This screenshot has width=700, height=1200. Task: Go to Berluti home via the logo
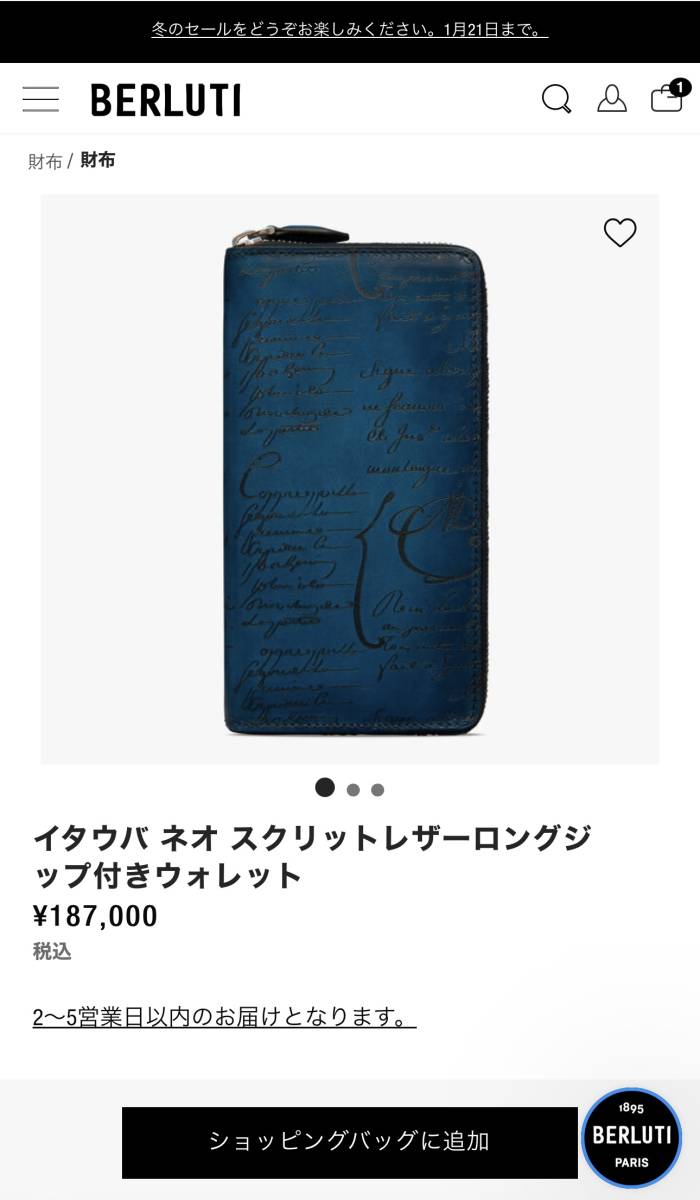[166, 100]
